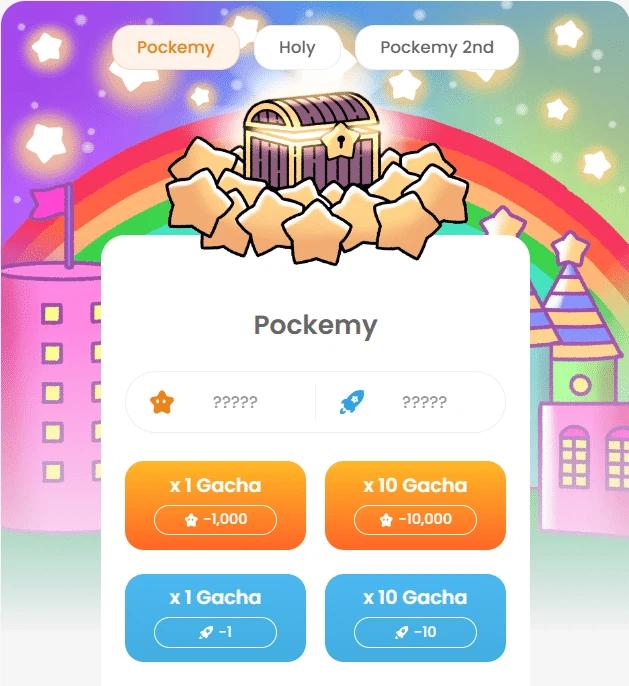This screenshot has height=686, width=629.
Task: Switch to the Pockemy 2nd tab
Action: click(x=437, y=47)
